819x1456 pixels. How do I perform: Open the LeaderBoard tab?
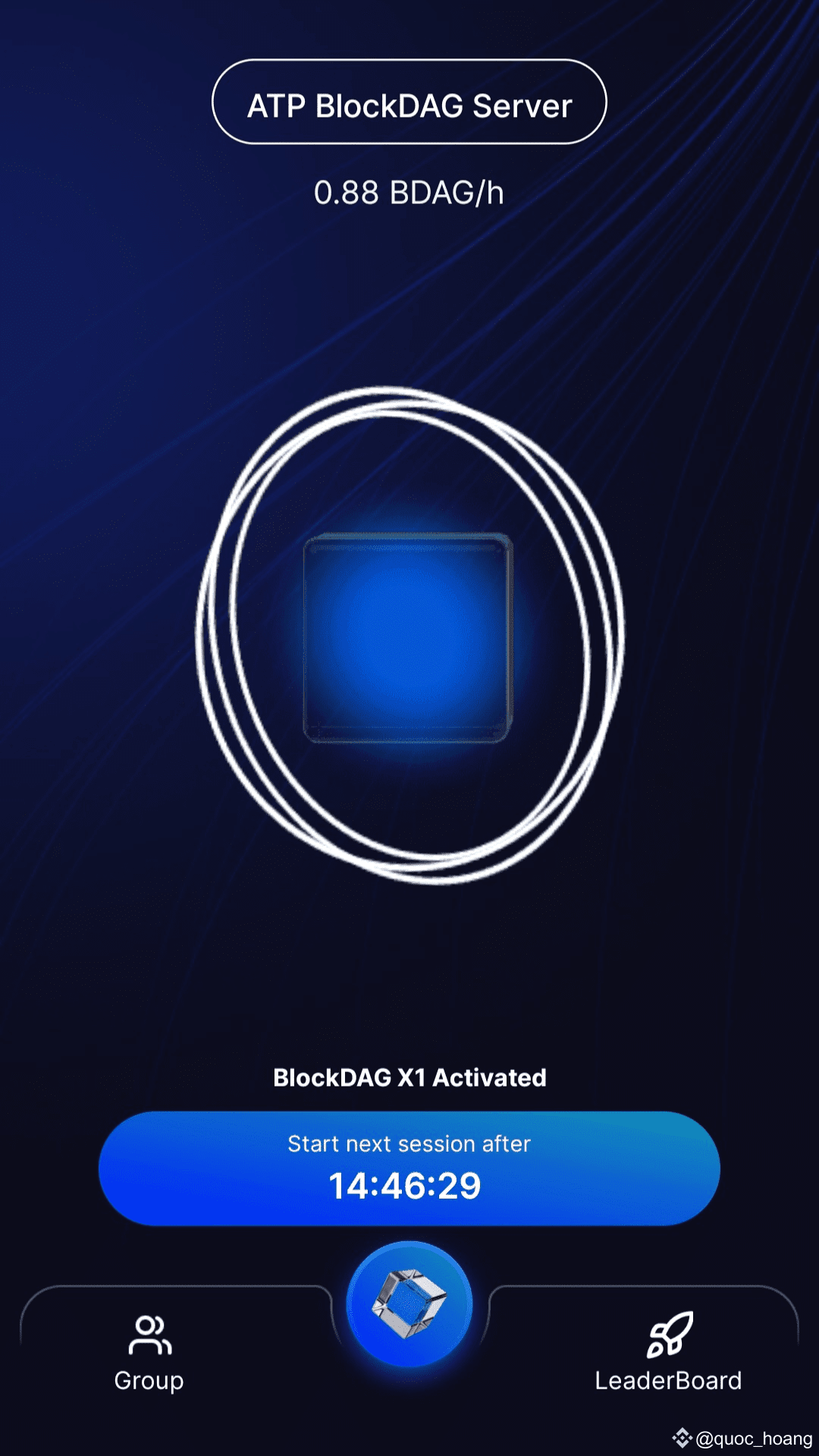[x=668, y=1354]
